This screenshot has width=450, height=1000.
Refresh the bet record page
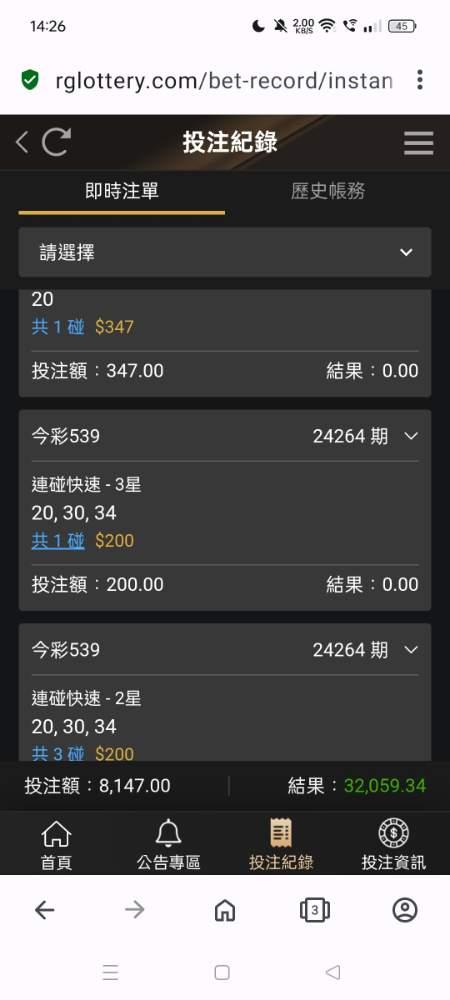(56, 142)
